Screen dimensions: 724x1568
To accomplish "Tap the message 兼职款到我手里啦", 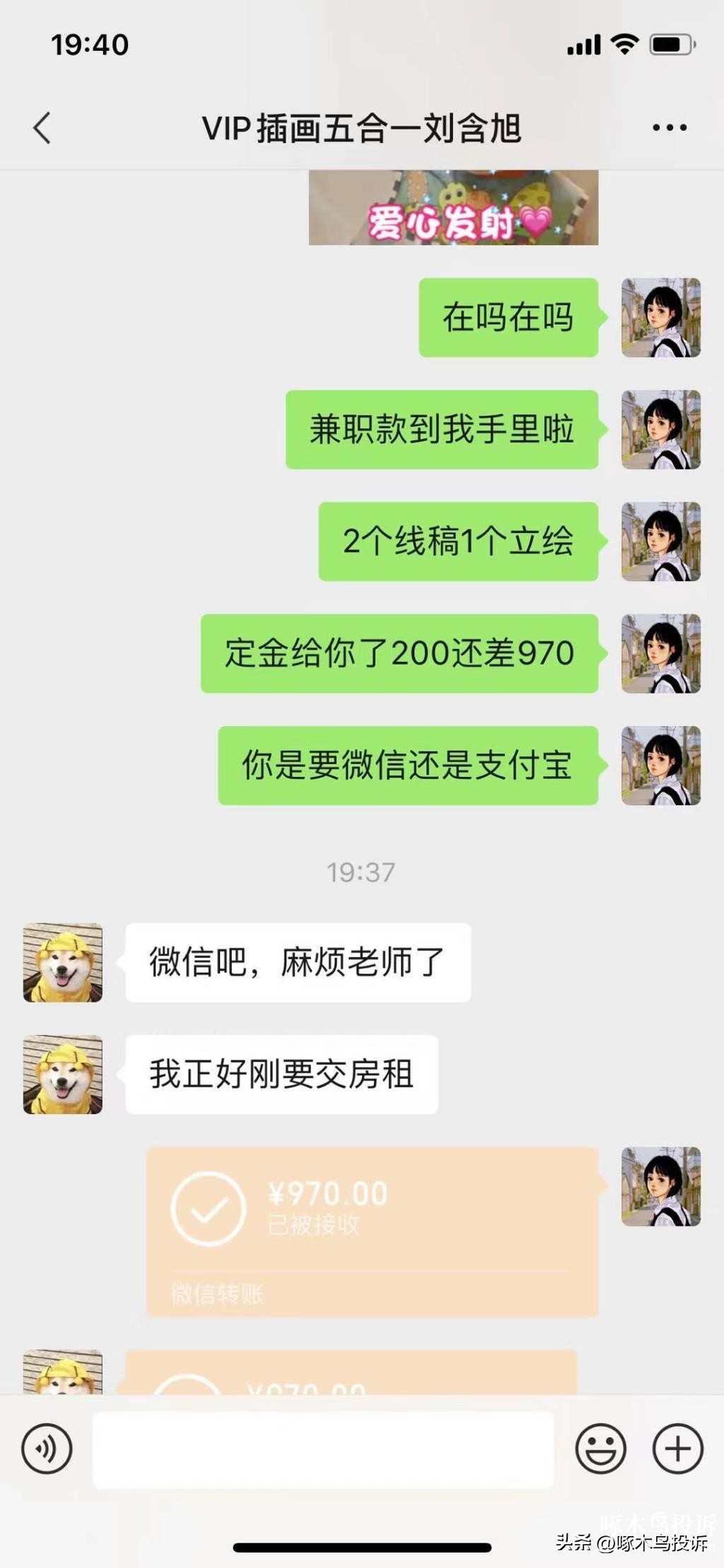I will coord(441,428).
